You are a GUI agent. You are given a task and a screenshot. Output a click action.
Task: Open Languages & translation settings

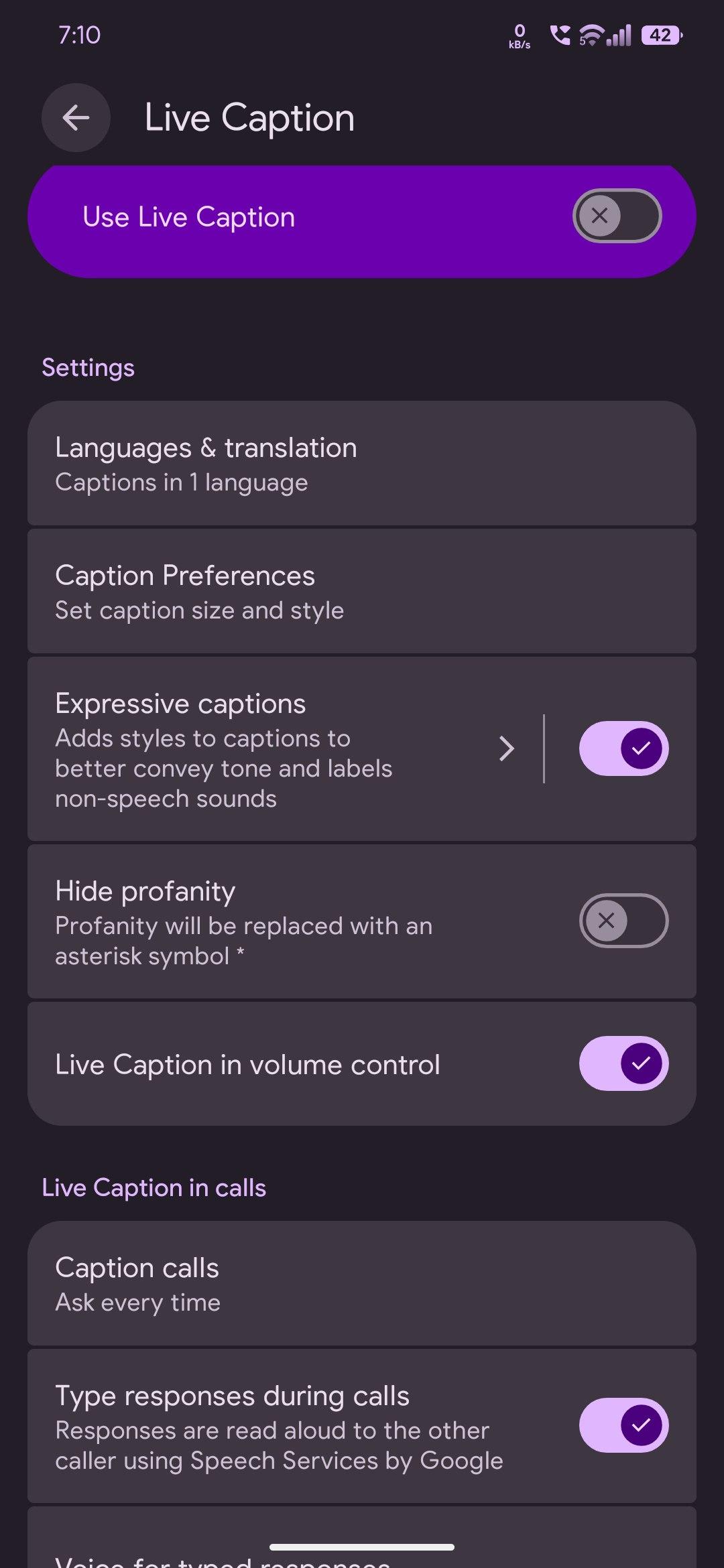click(x=362, y=464)
